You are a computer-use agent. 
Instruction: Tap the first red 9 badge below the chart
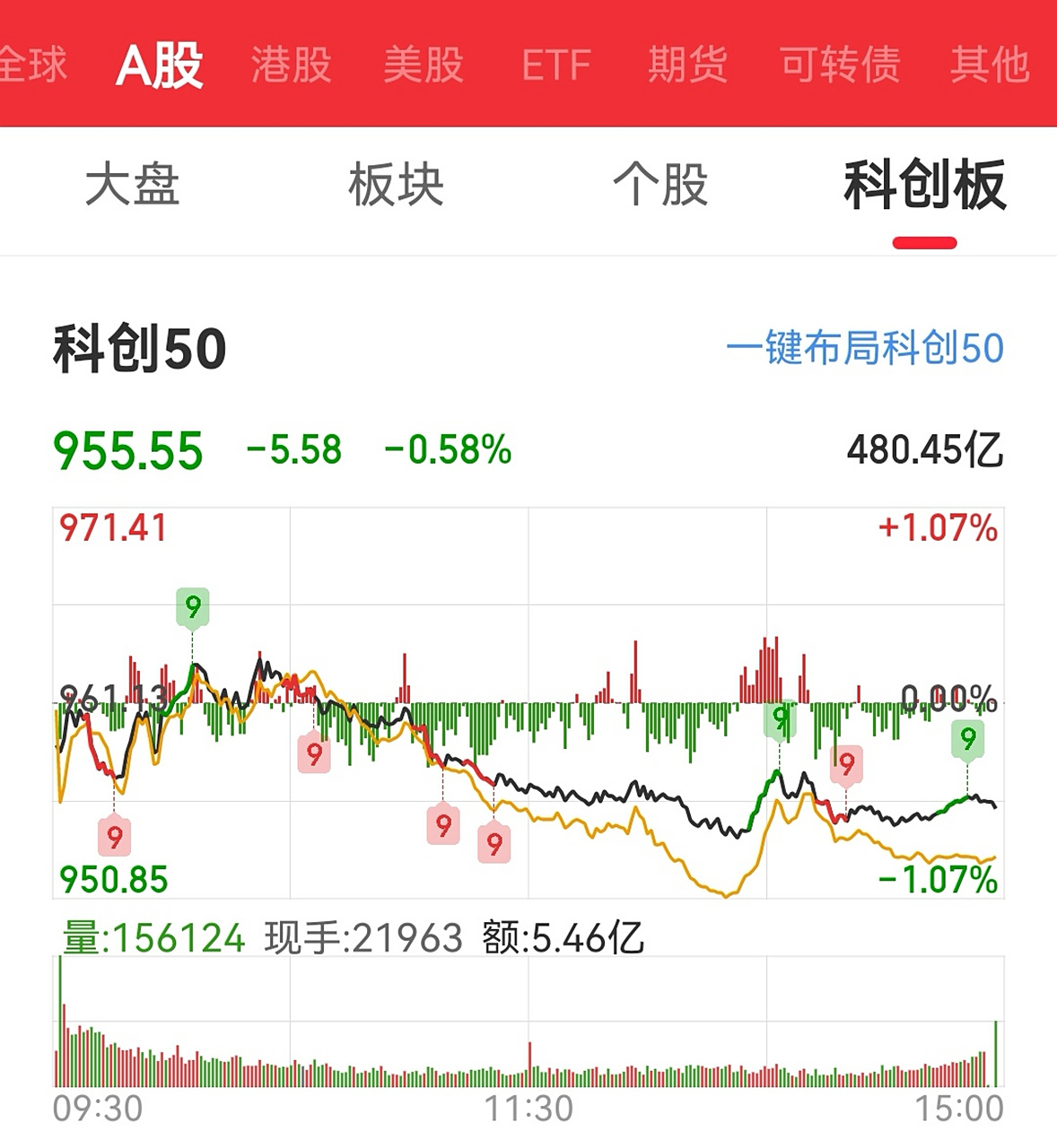[x=115, y=837]
